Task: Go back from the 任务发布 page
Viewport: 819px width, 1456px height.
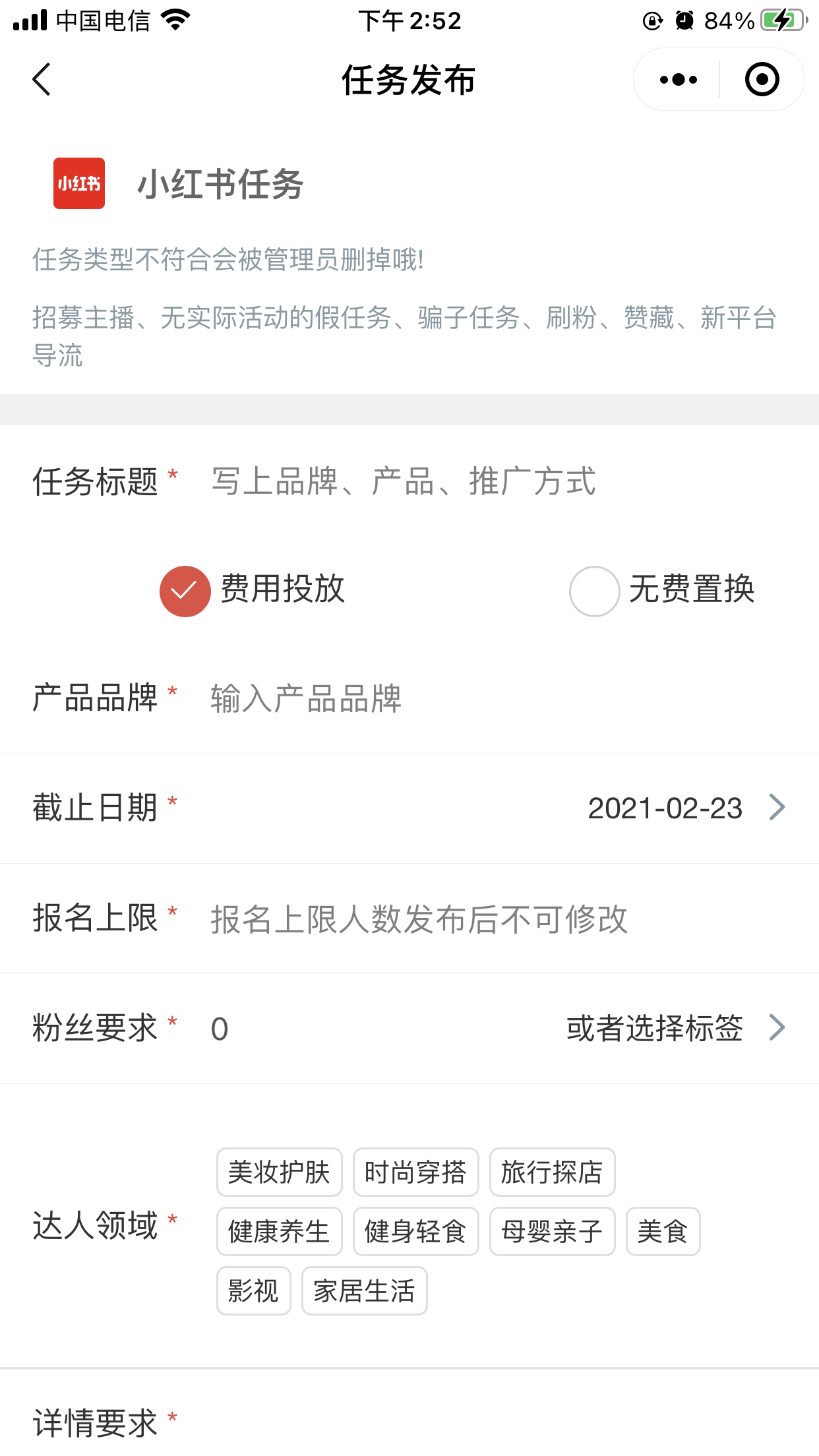Action: 42,80
